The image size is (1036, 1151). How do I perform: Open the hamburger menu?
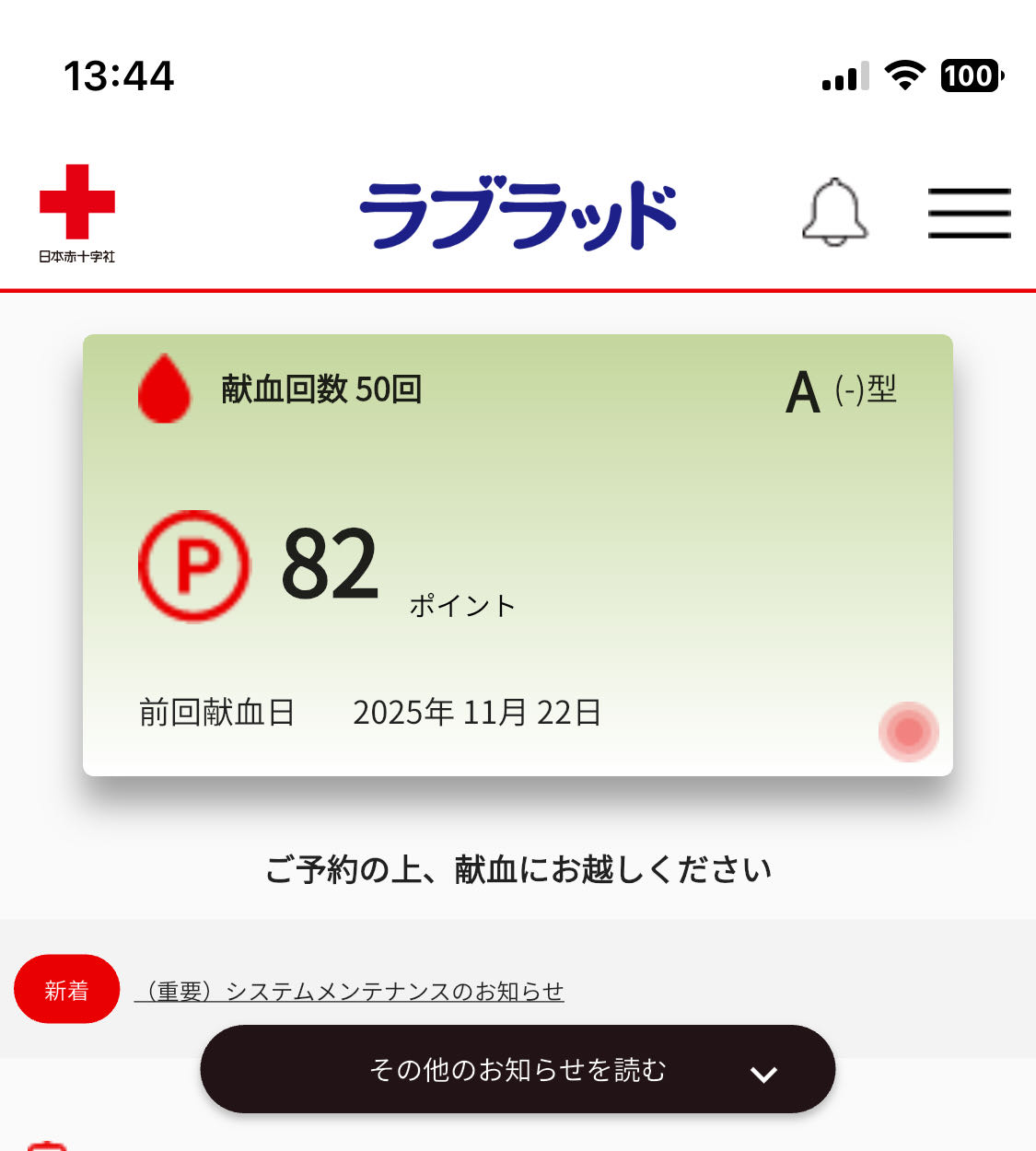coord(969,213)
